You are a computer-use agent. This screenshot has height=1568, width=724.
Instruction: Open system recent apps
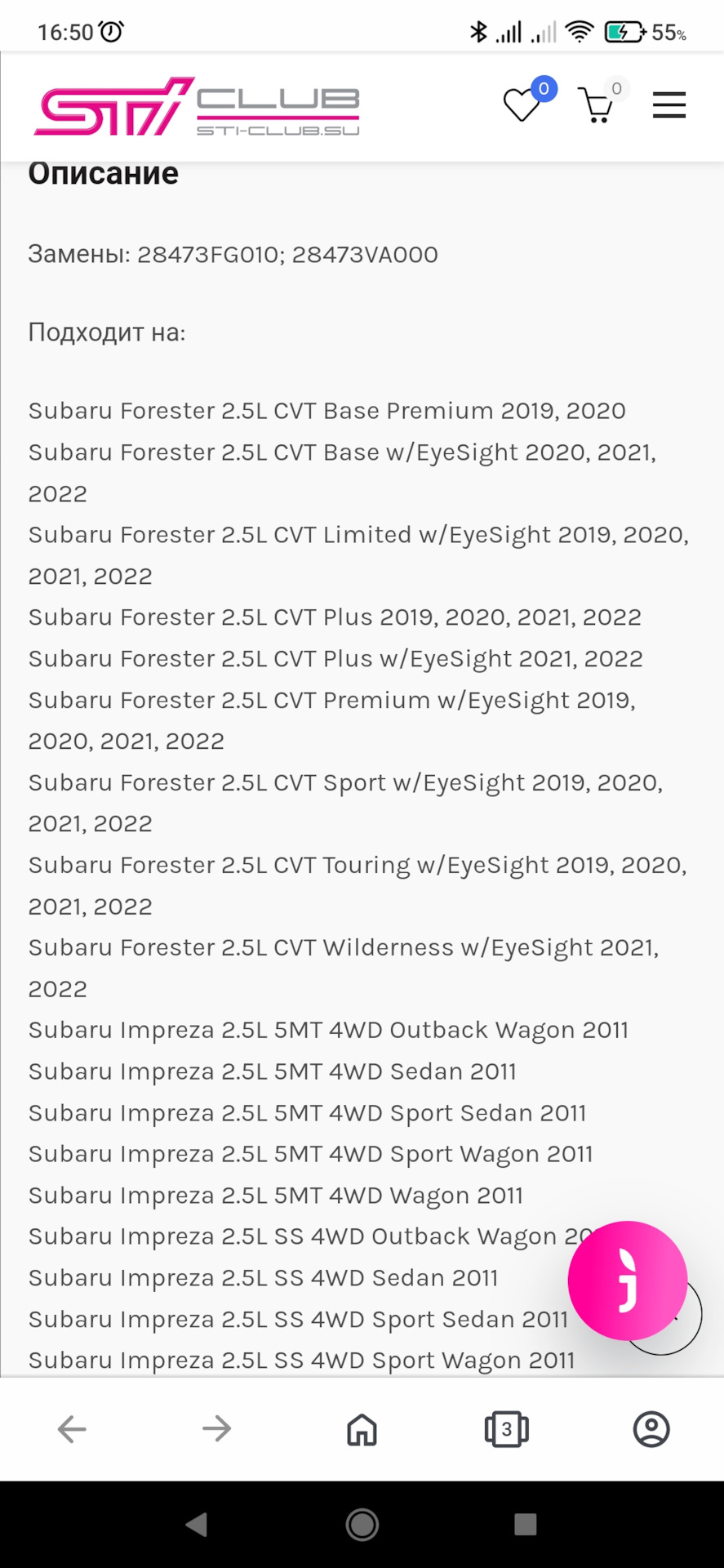526,1525
